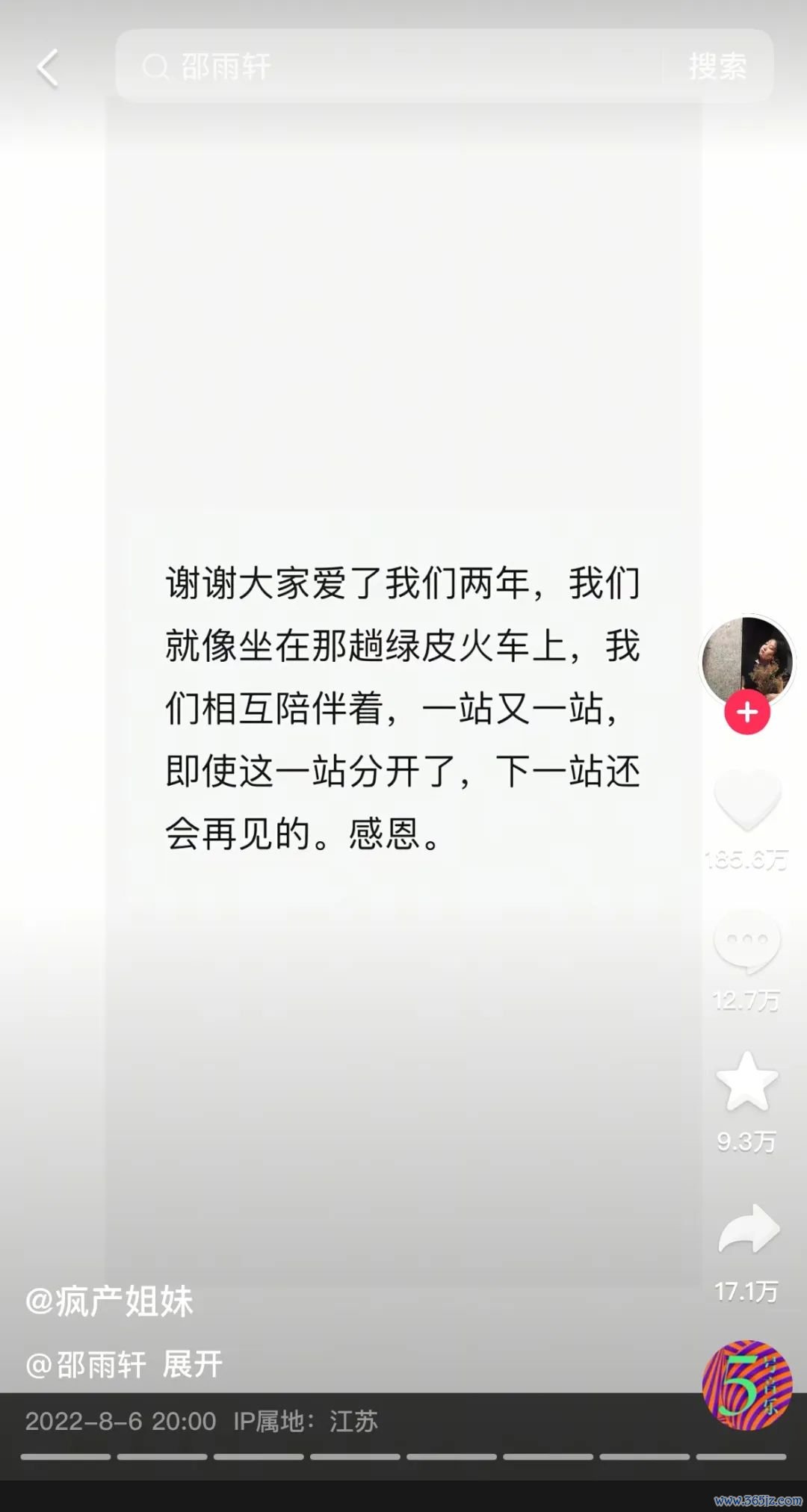Open the comments bubble
The width and height of the screenshot is (807, 1512).
(x=747, y=941)
